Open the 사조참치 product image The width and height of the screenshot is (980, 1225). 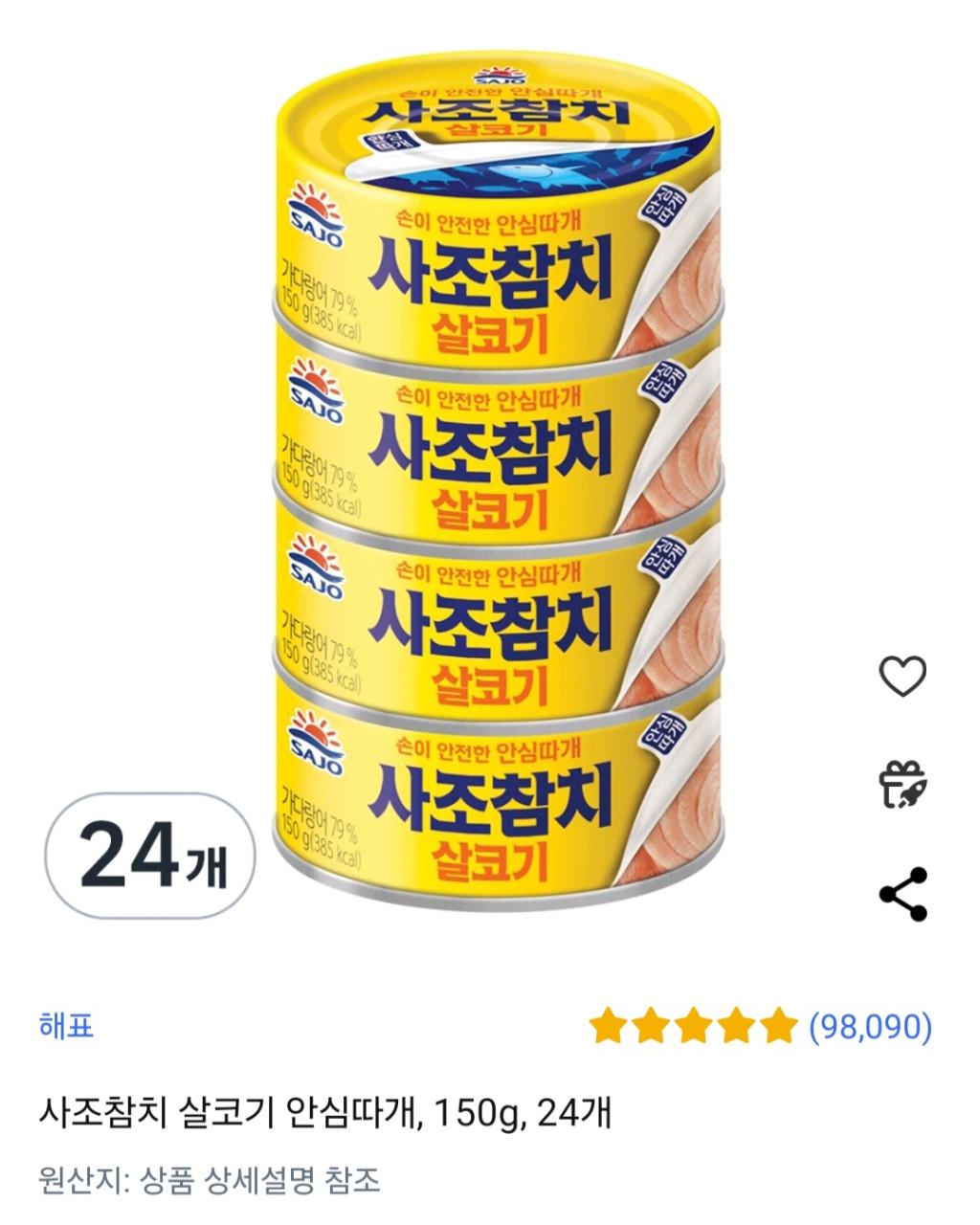(498, 479)
